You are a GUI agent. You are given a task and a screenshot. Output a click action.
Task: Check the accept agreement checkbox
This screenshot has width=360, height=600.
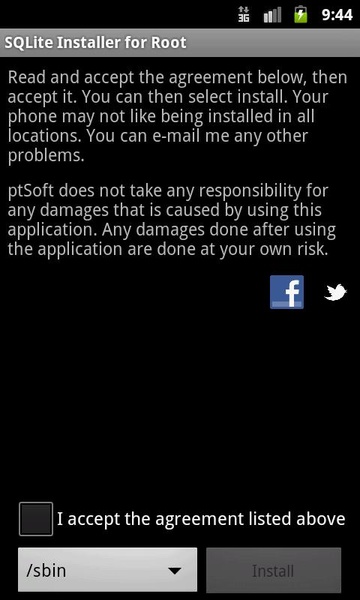tap(36, 519)
